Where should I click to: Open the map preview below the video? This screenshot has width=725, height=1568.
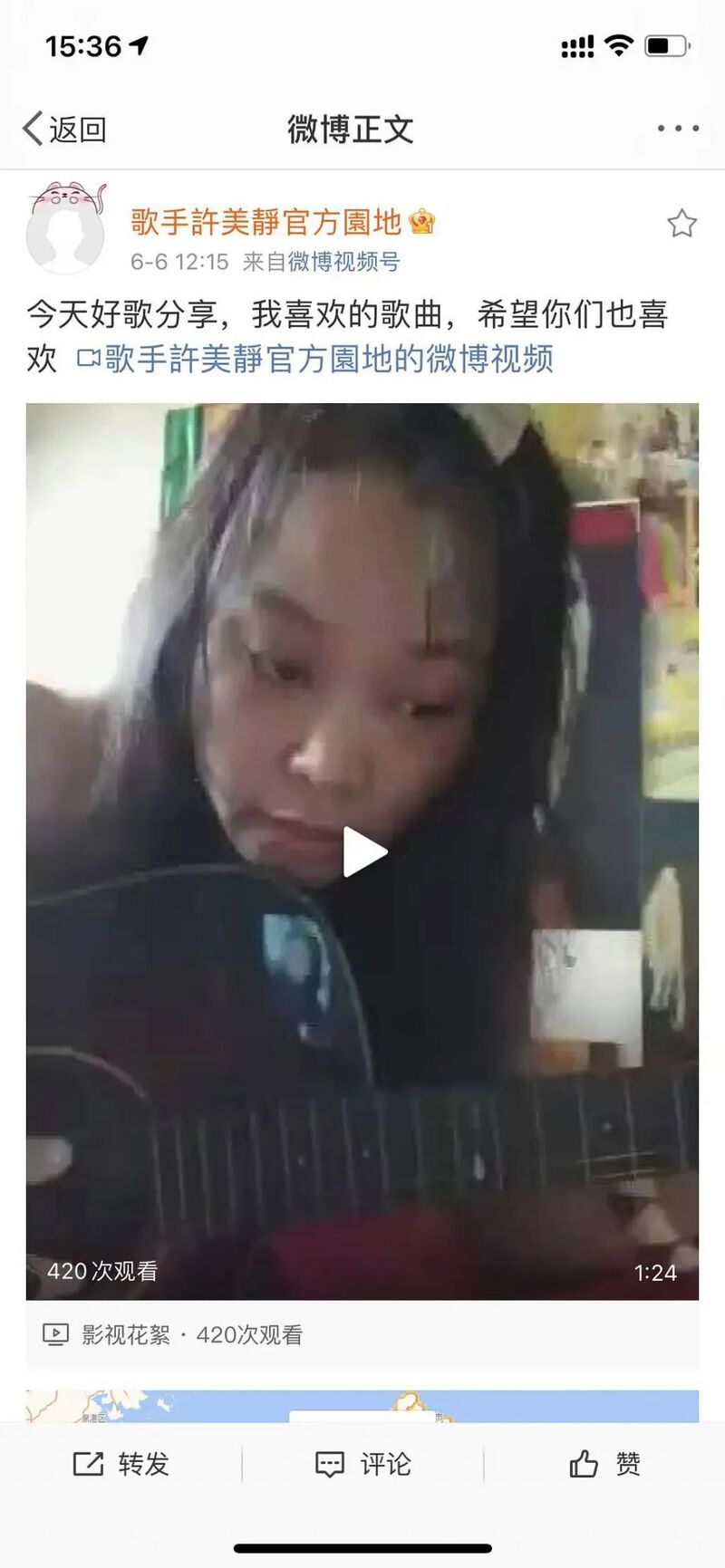coord(362,1405)
